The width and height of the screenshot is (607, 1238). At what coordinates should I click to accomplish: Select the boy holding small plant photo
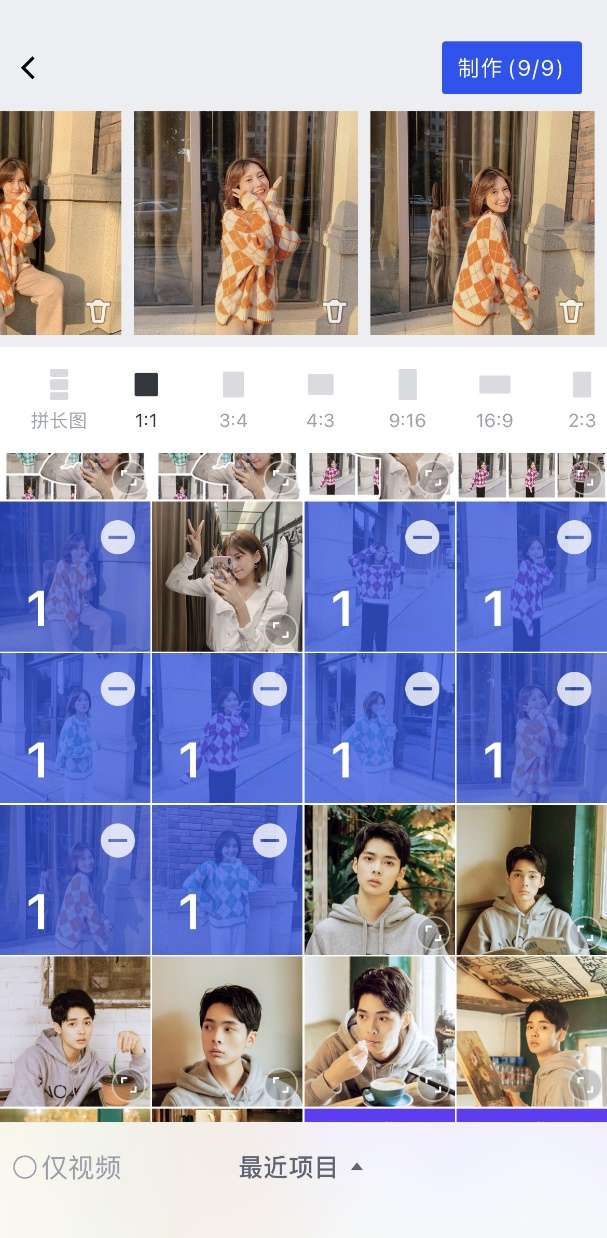(x=75, y=1031)
